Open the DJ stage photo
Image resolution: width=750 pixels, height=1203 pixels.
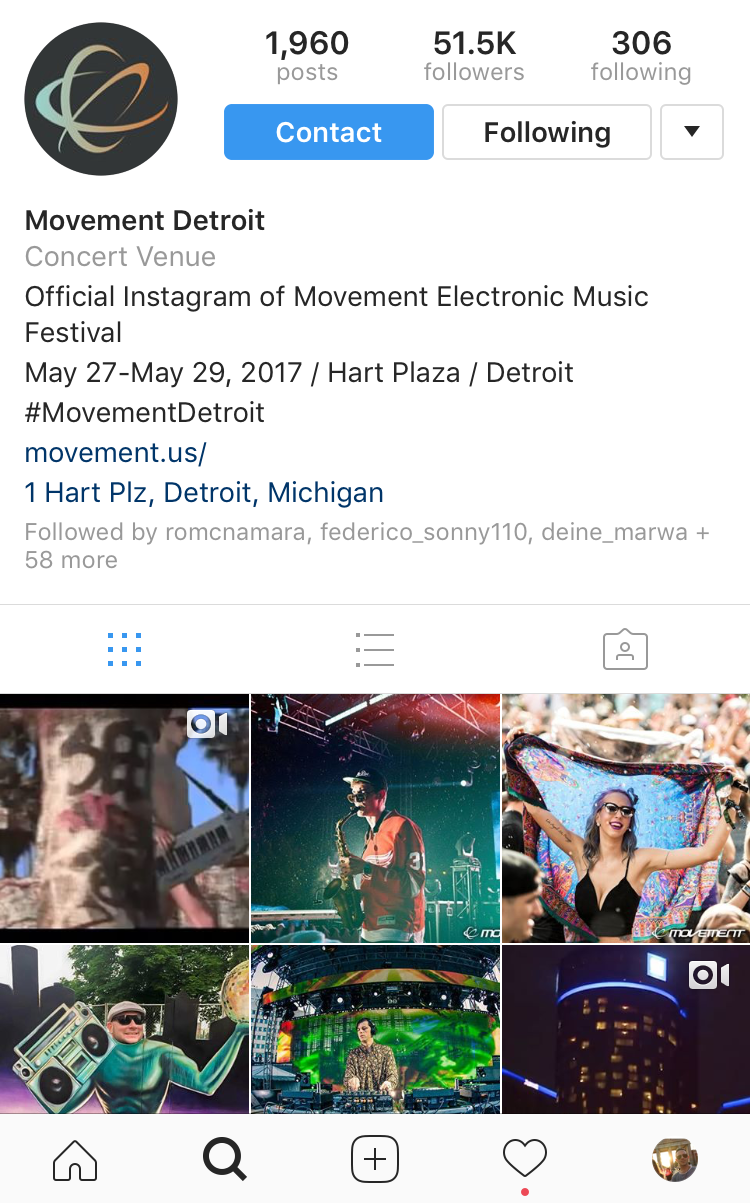(375, 1030)
